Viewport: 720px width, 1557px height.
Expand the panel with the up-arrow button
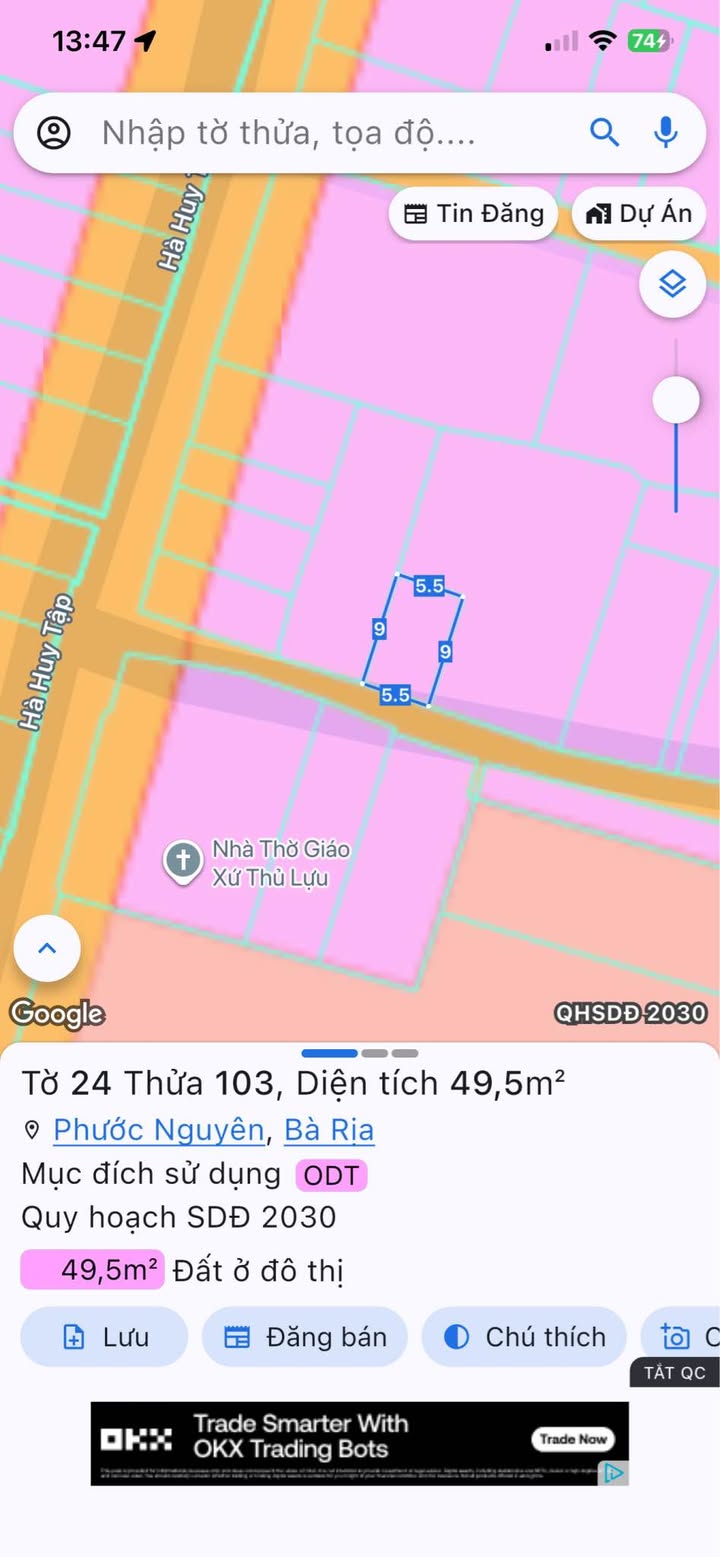pos(47,948)
